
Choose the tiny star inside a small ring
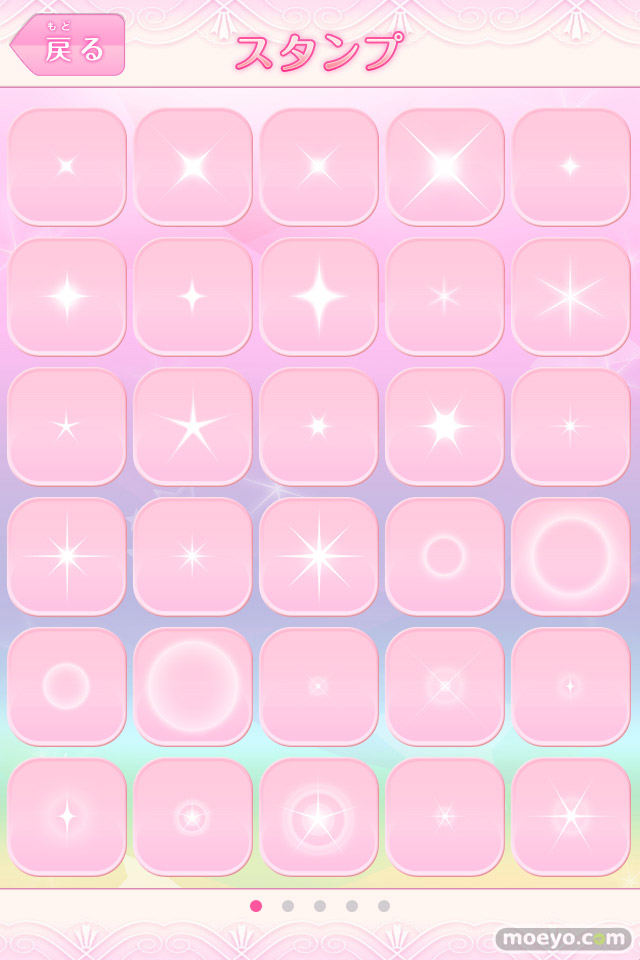pos(192,816)
